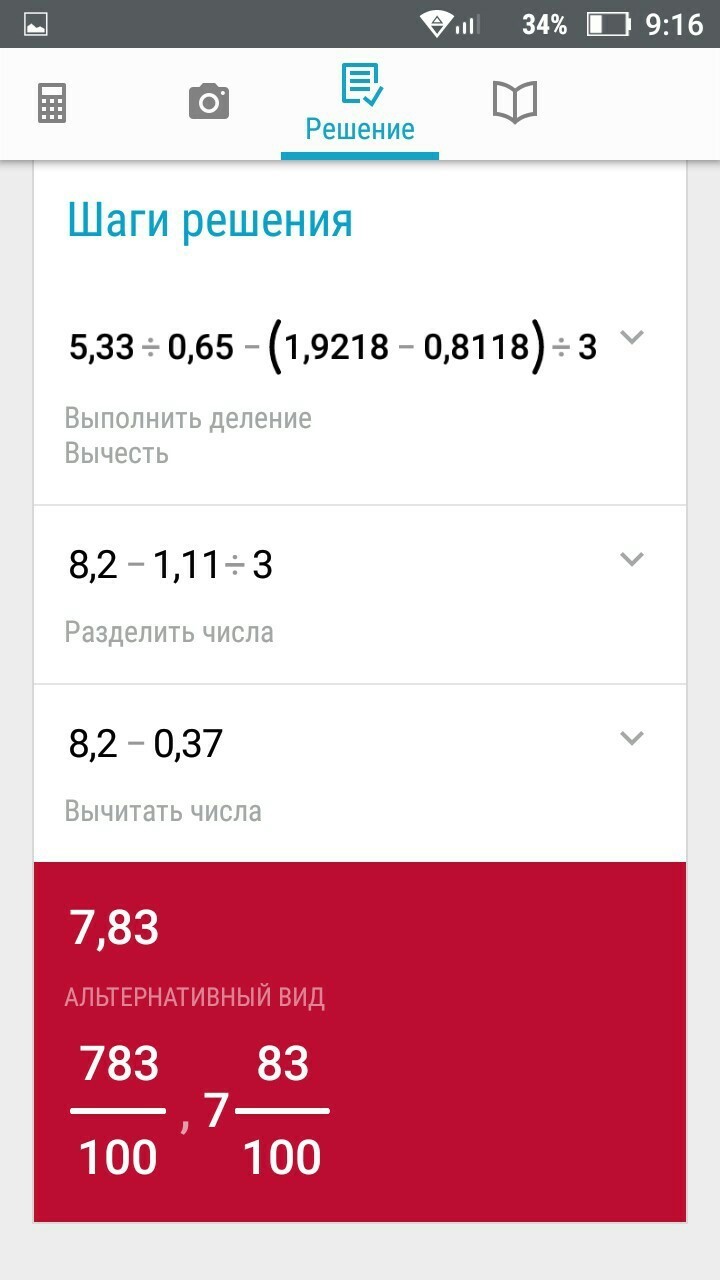Select the Решение tab

[x=360, y=104]
